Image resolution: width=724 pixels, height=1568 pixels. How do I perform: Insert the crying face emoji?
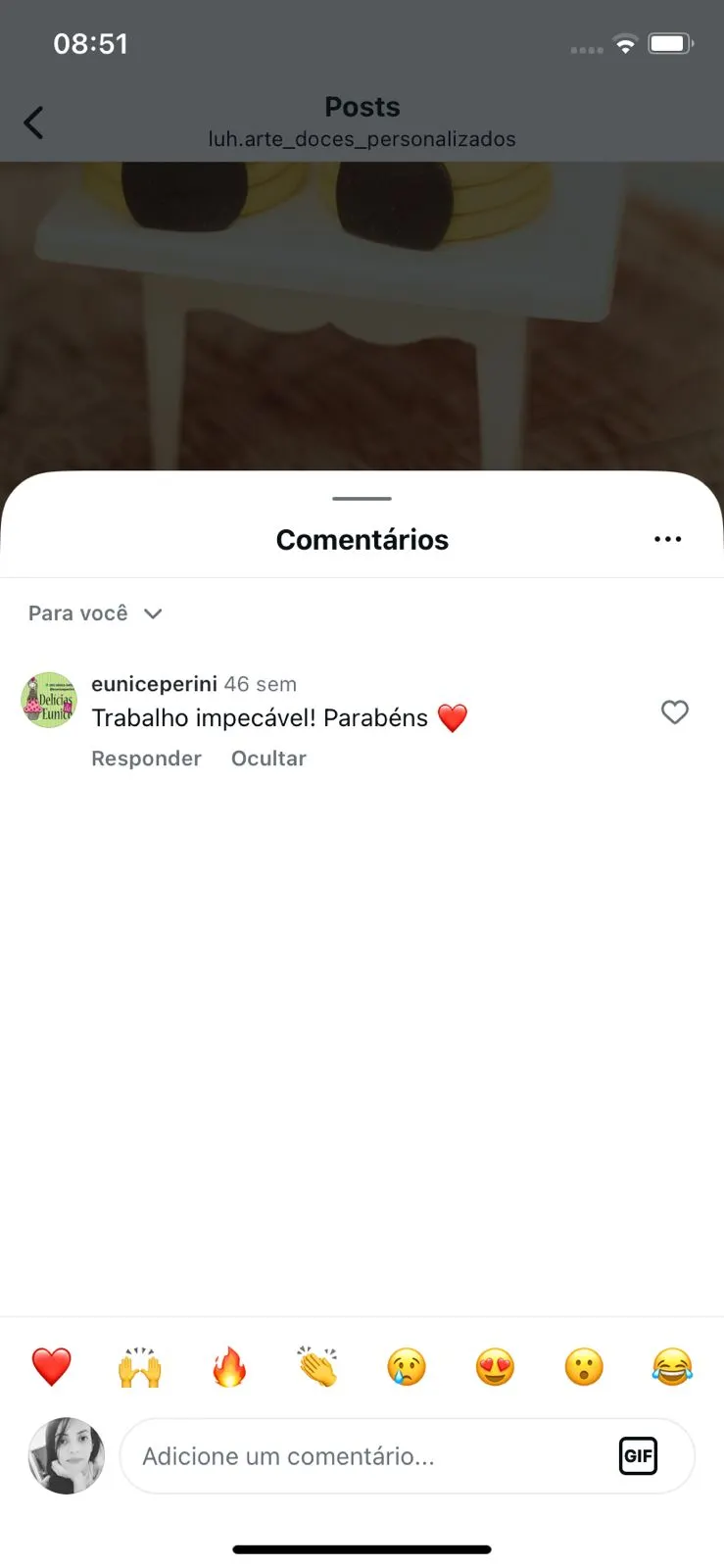click(407, 1366)
